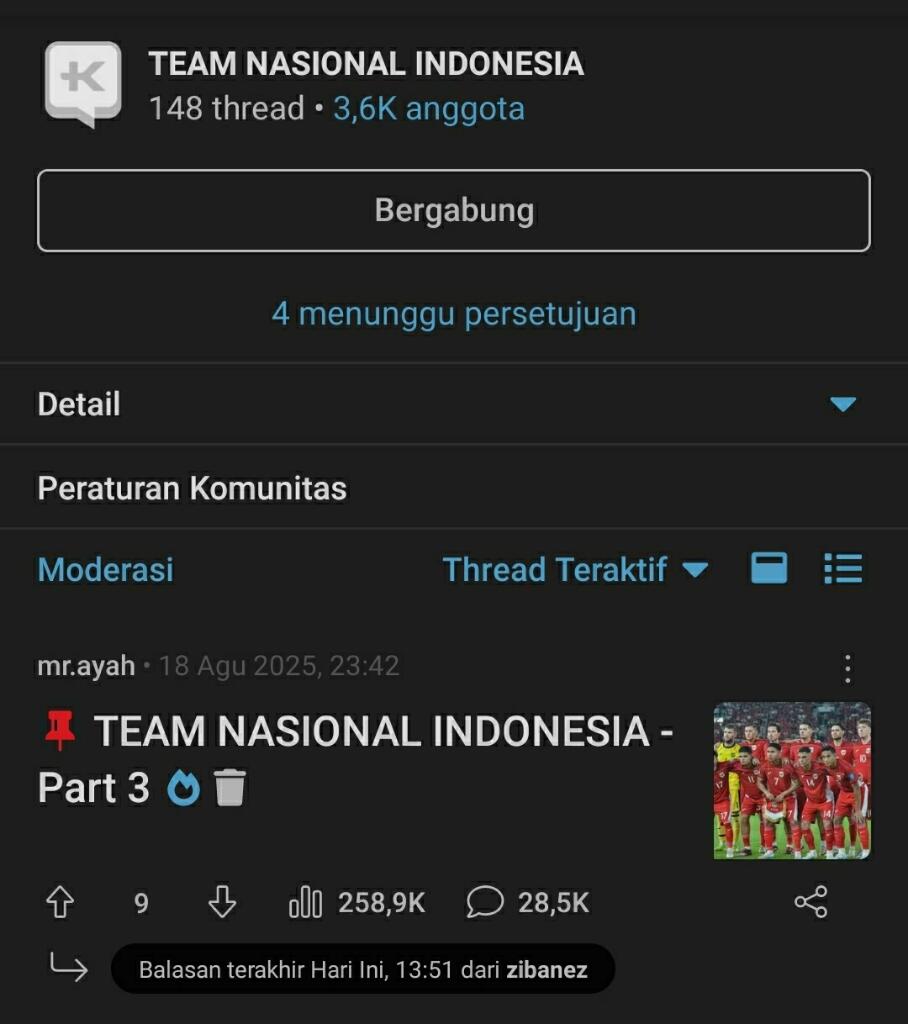The width and height of the screenshot is (908, 1024).
Task: Open the Moderasi section
Action: (x=104, y=570)
